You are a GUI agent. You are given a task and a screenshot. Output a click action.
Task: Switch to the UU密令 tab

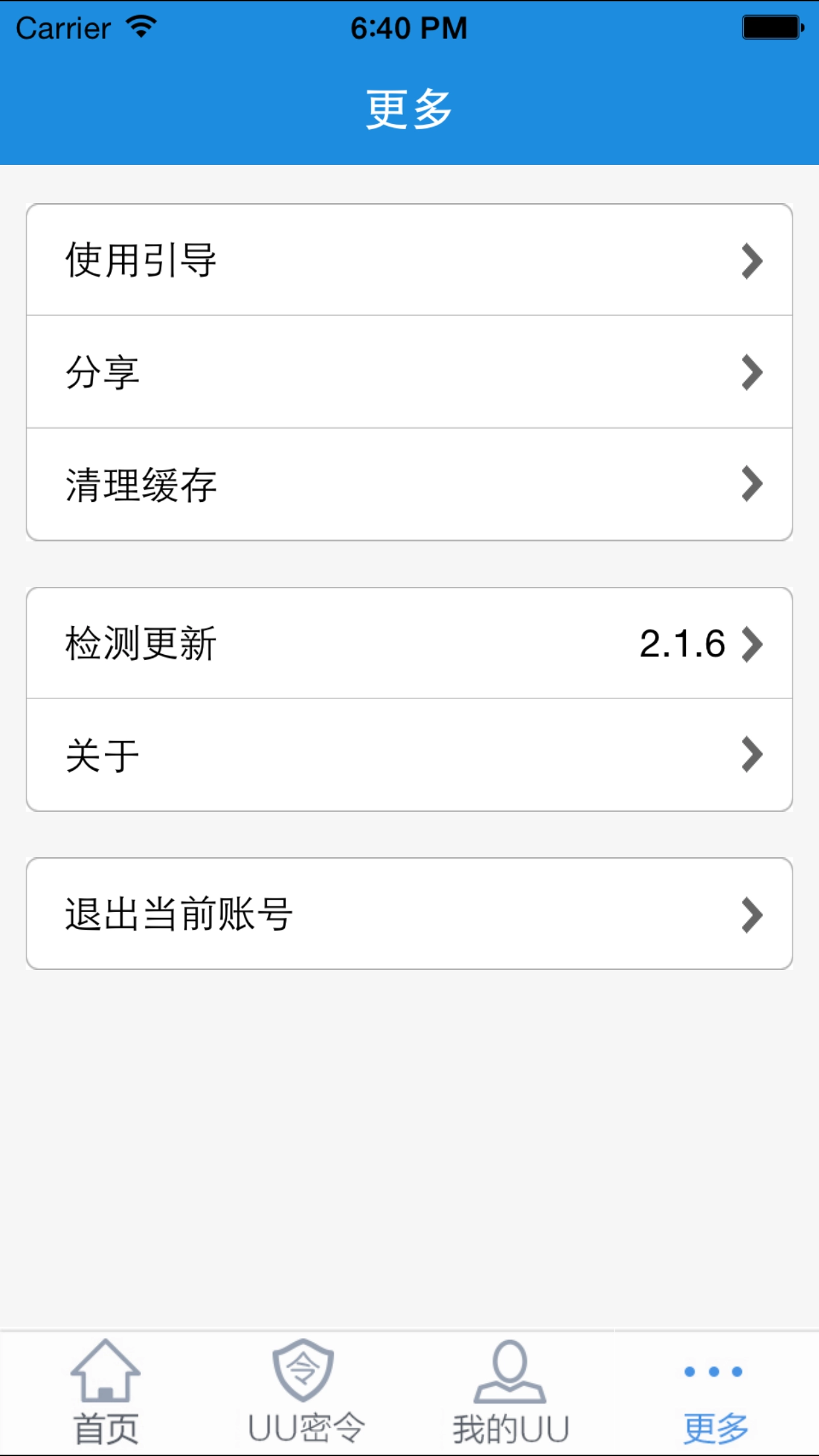point(306,1393)
